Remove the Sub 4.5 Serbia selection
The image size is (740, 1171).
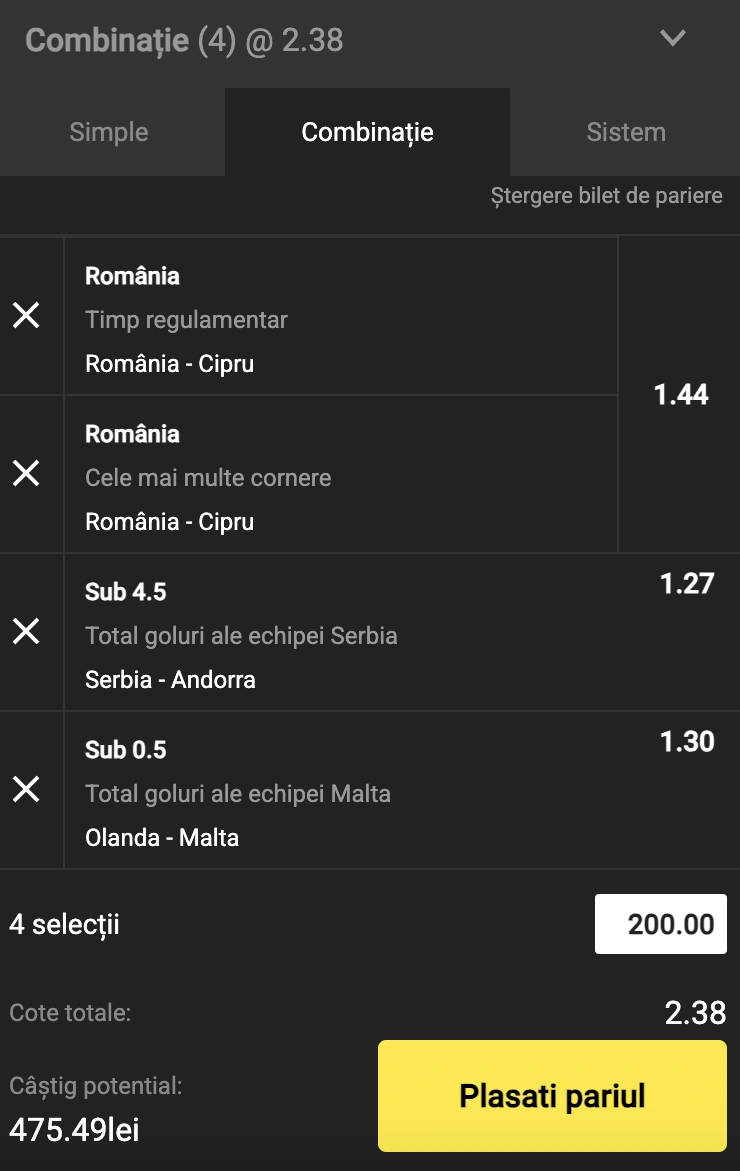(x=26, y=631)
